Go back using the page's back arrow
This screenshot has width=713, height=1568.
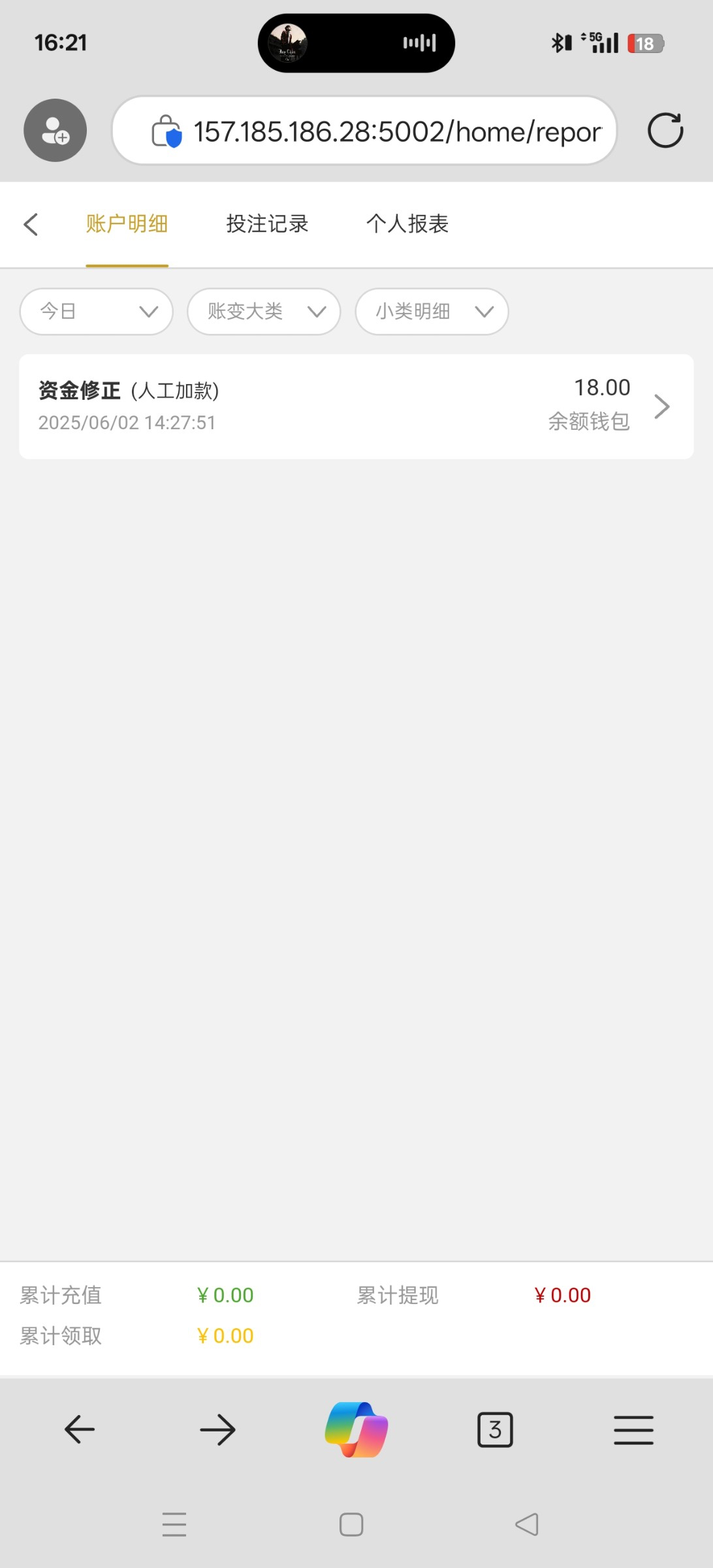[31, 224]
